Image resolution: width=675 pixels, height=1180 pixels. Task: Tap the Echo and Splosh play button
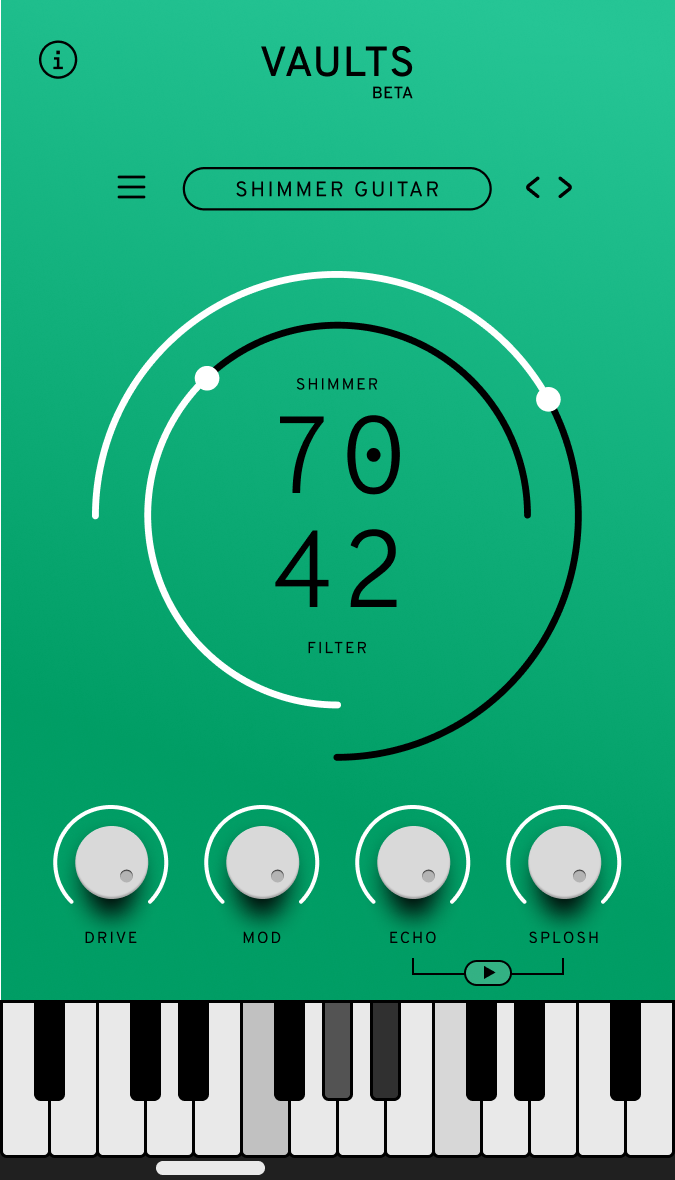(488, 972)
